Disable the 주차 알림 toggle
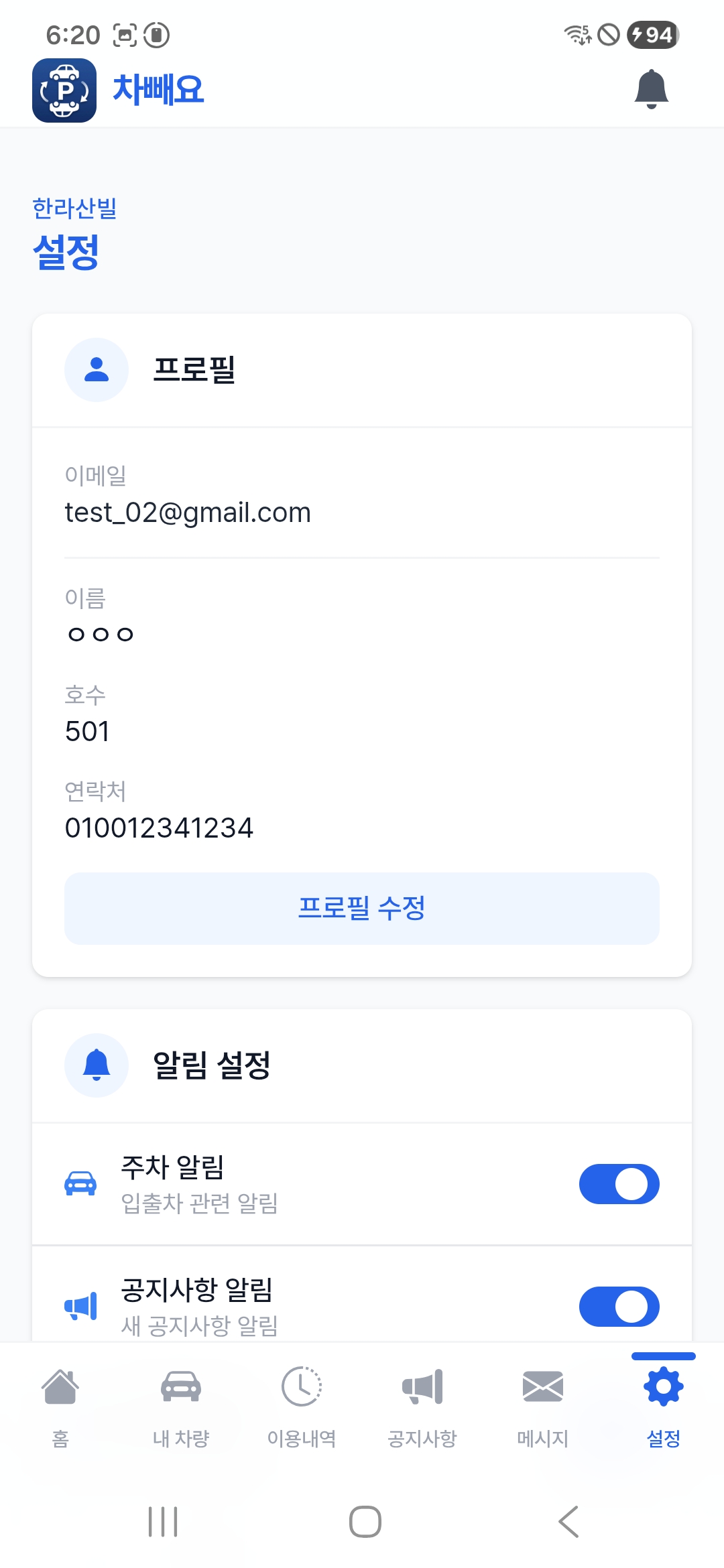The width and height of the screenshot is (724, 1568). click(x=619, y=1183)
